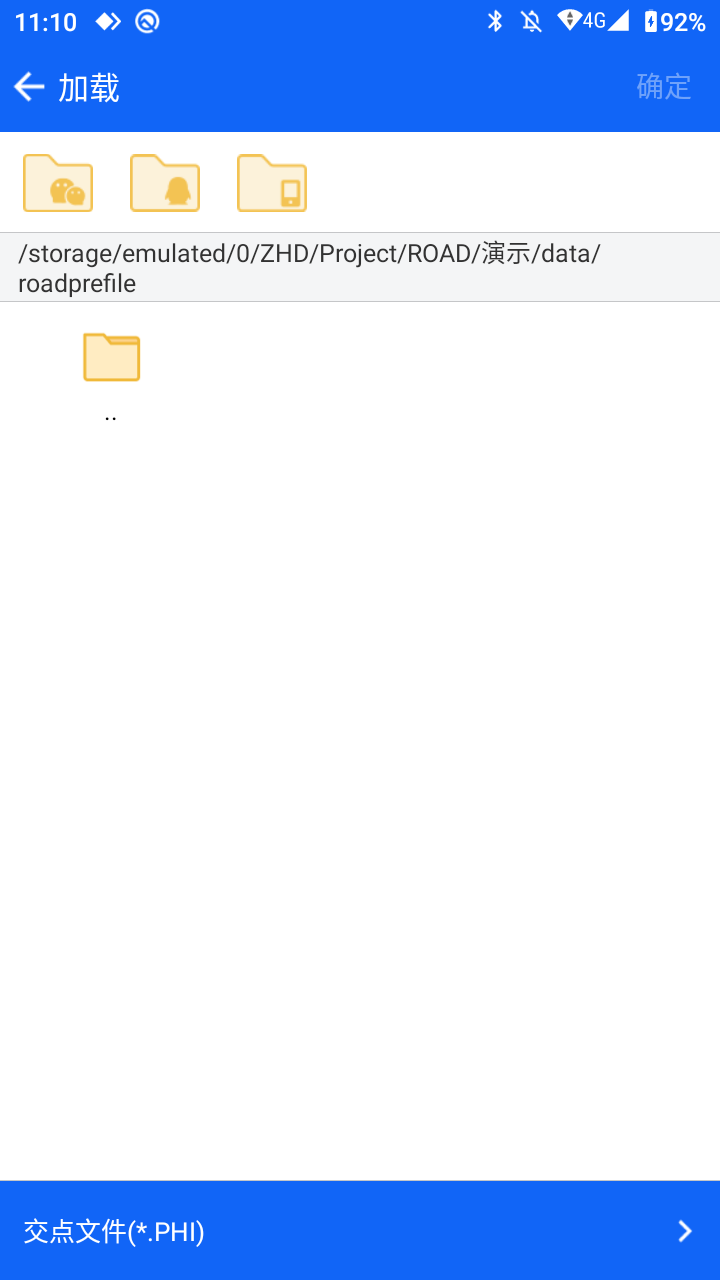
Task: Open the WeChat folder shortcut
Action: click(x=58, y=182)
